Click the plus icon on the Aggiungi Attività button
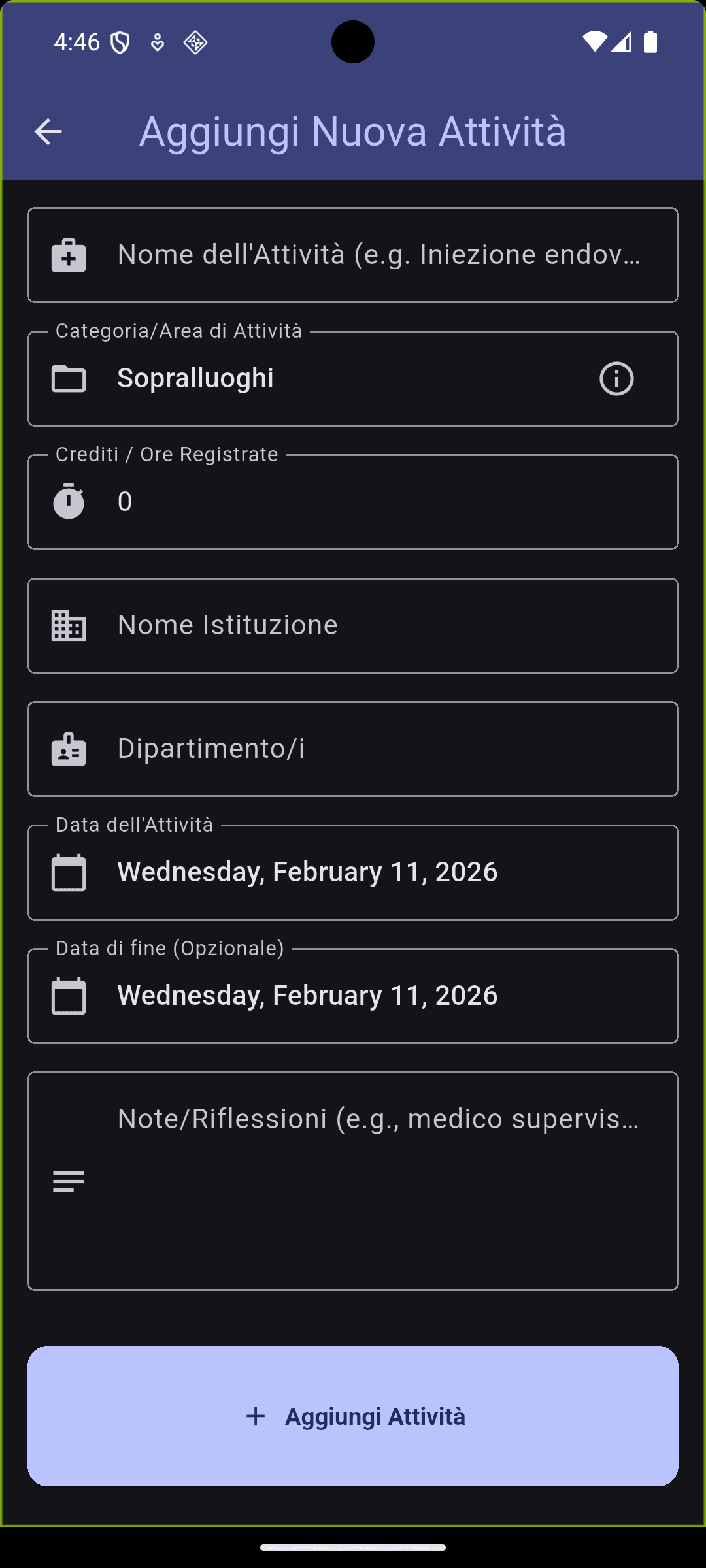Image resolution: width=706 pixels, height=1568 pixels. pyautogui.click(x=255, y=1416)
